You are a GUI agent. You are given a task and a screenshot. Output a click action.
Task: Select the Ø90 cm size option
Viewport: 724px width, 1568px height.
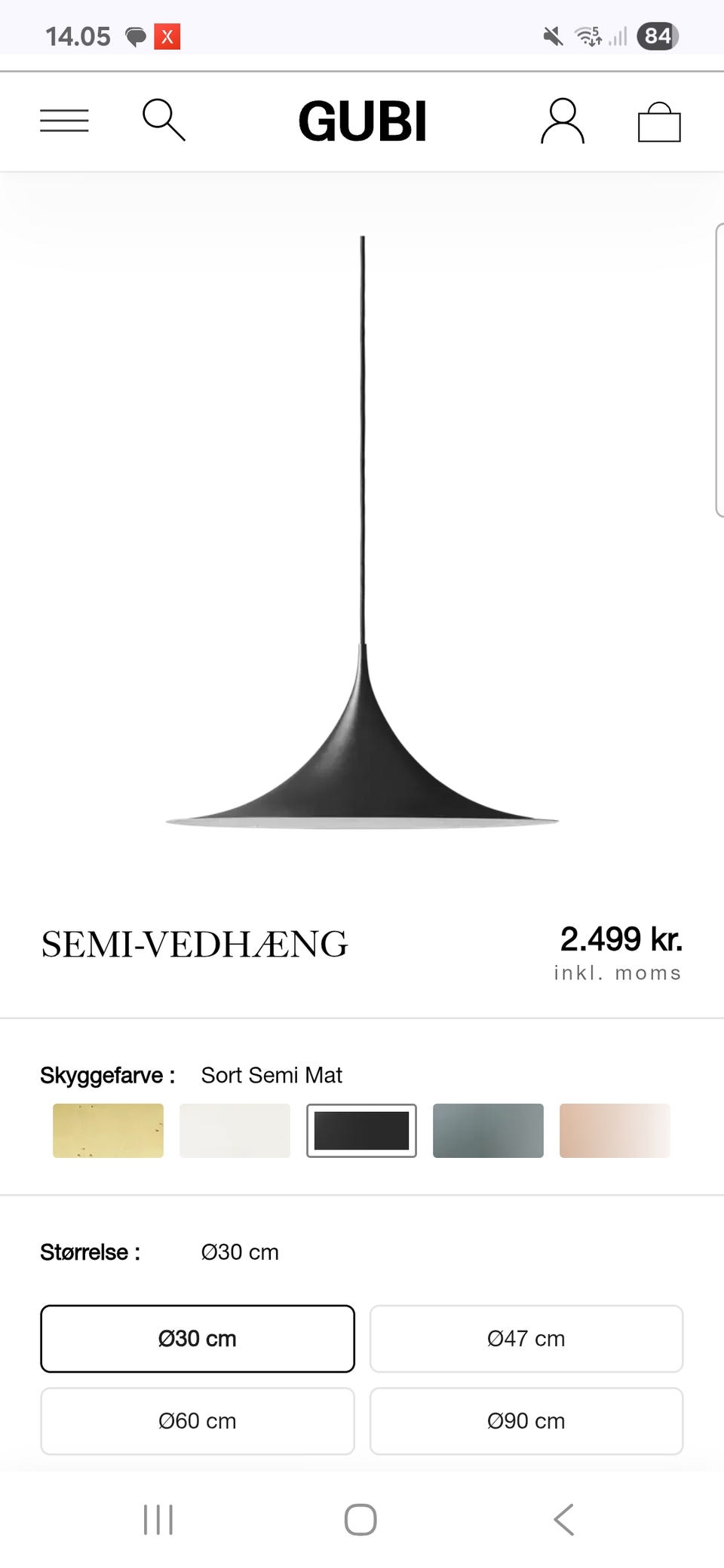526,1421
